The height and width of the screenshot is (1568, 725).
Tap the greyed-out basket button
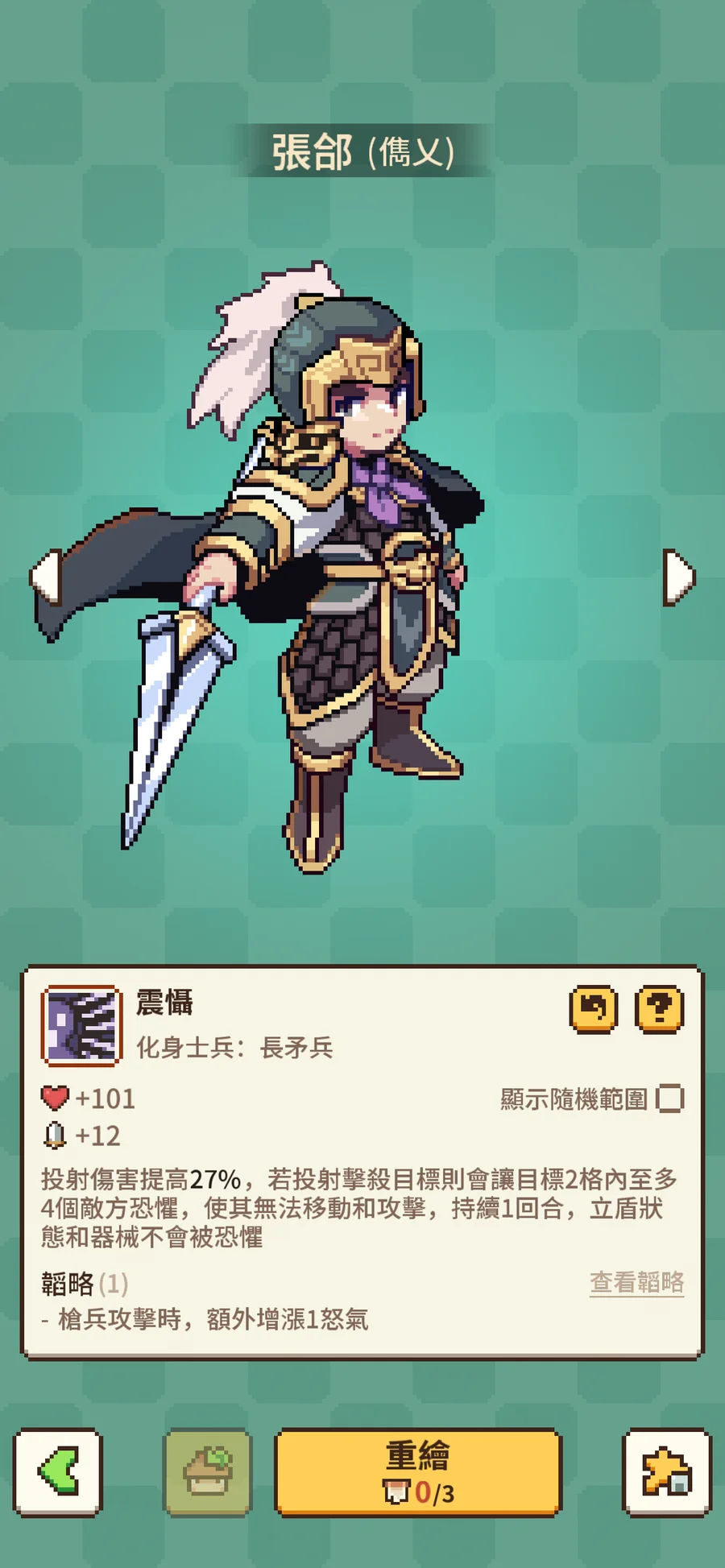(x=208, y=1472)
